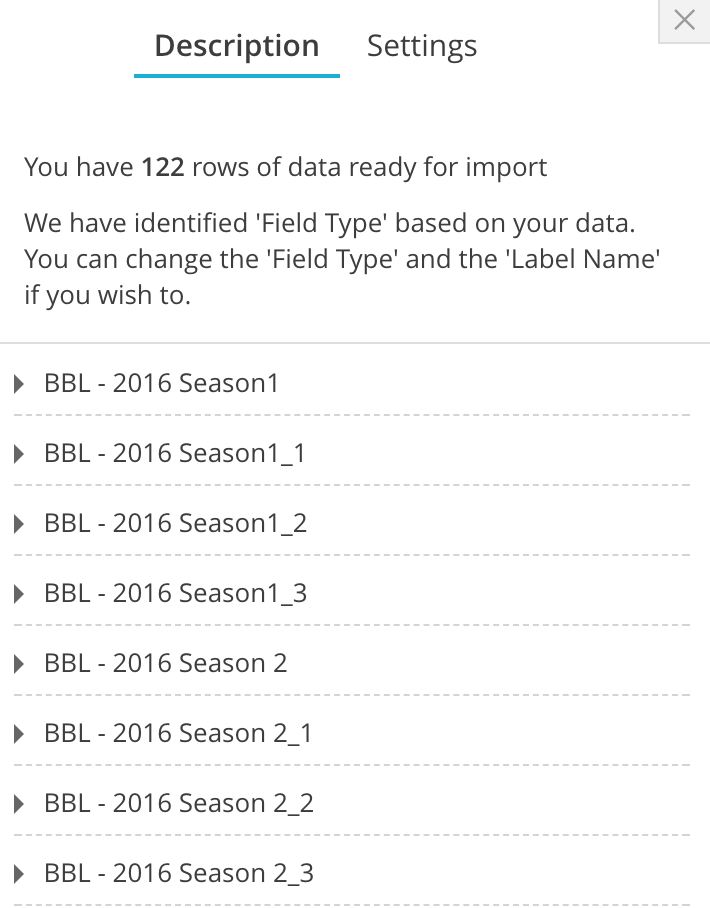Switch to the Settings tab
Viewport: 710px width, 908px height.
(421, 46)
